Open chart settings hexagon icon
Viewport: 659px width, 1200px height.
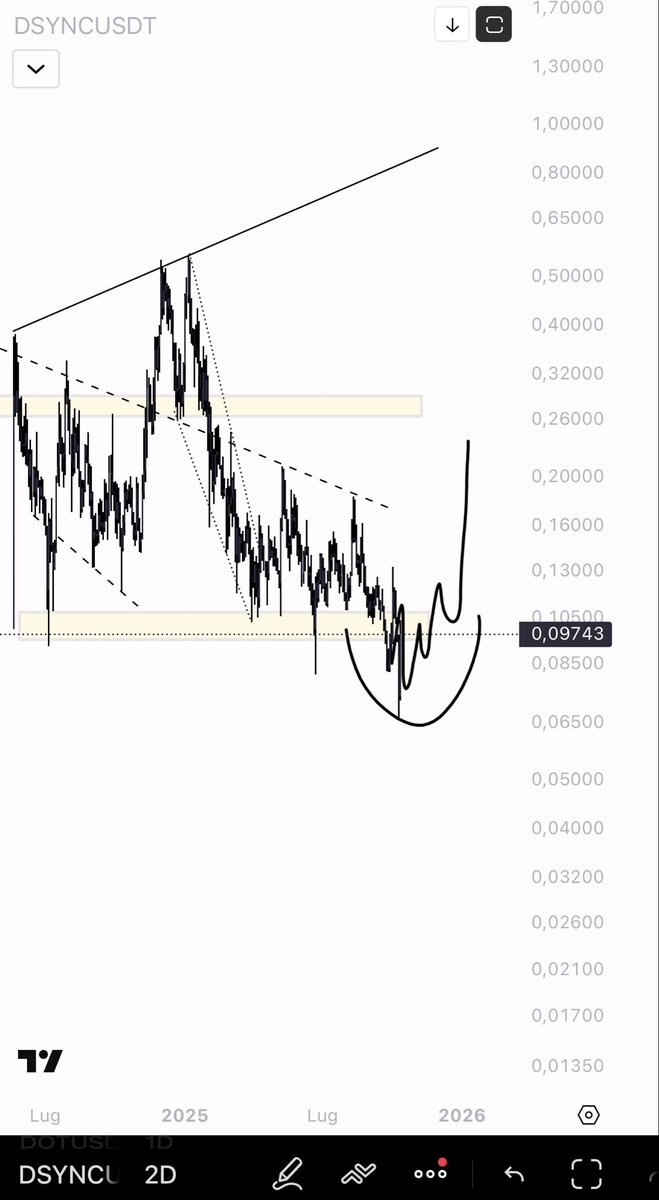pos(589,1115)
